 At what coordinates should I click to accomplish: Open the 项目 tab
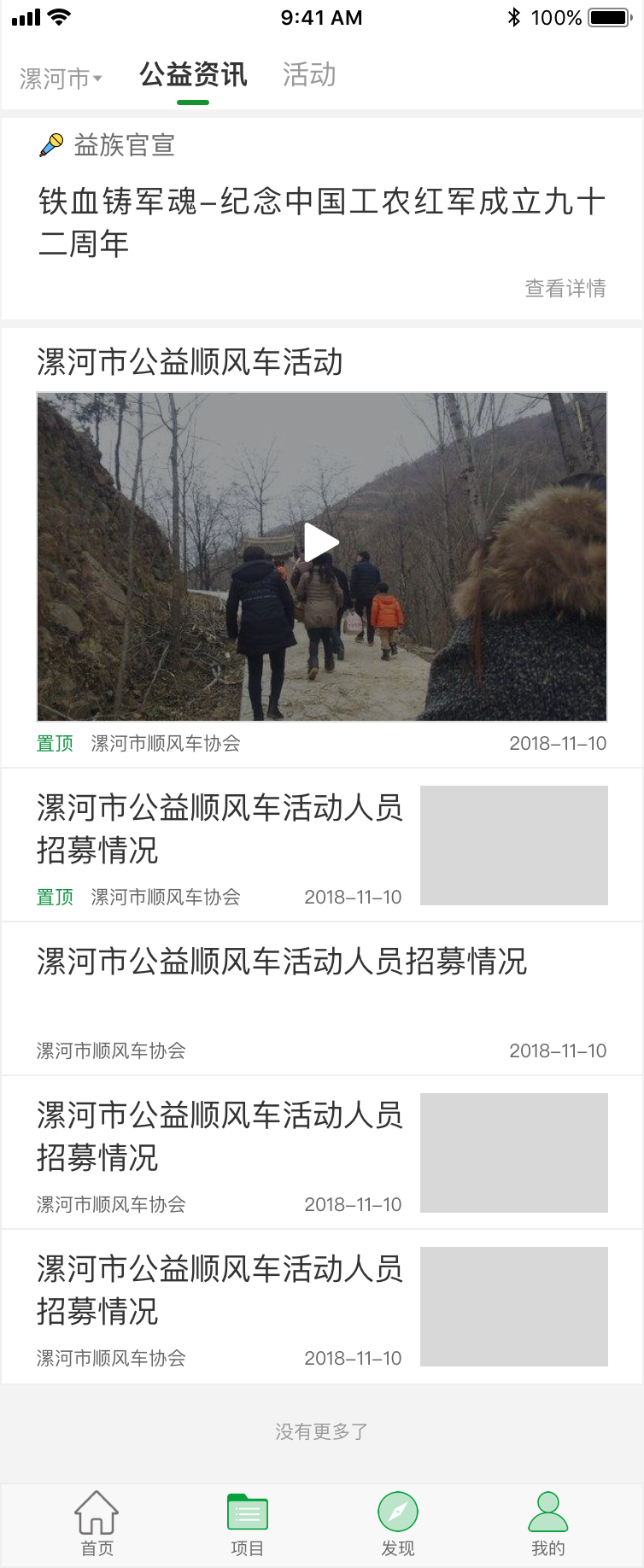click(x=247, y=1524)
